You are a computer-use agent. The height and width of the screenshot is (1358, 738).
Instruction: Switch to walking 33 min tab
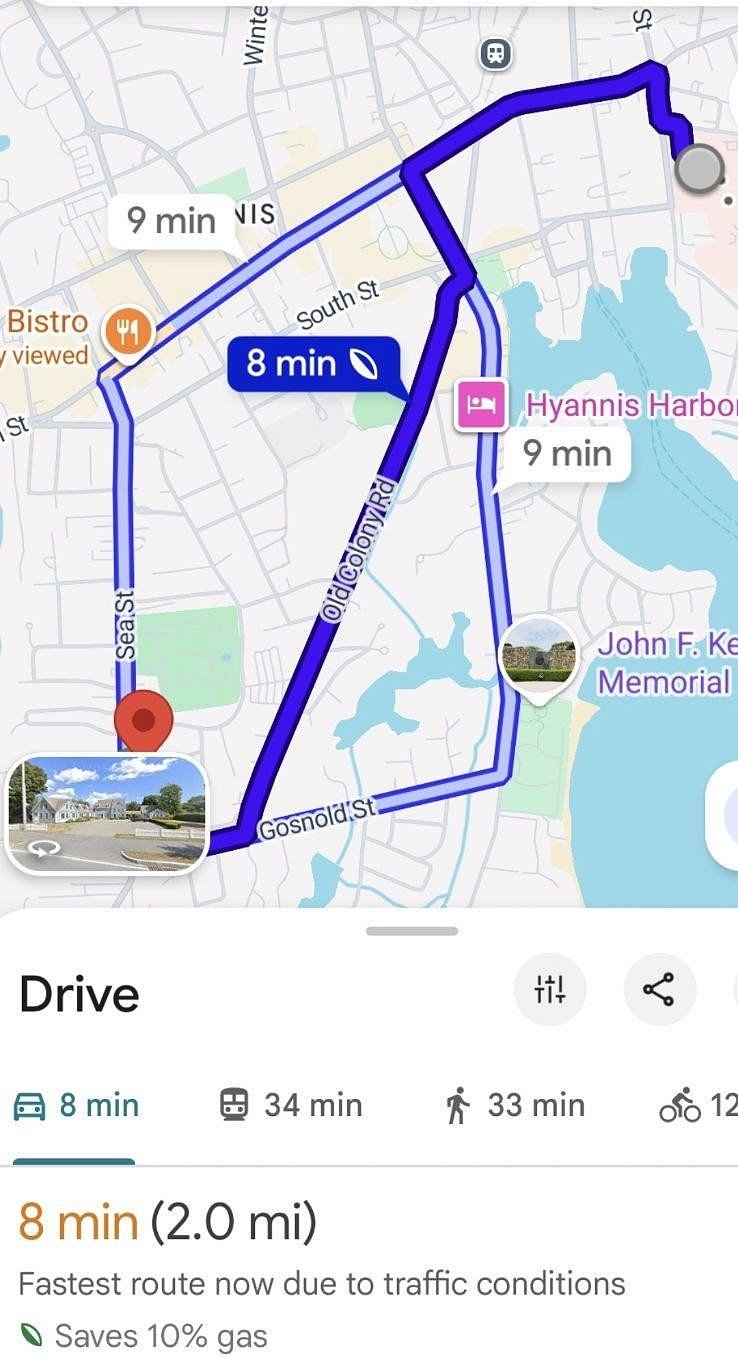tap(514, 1105)
